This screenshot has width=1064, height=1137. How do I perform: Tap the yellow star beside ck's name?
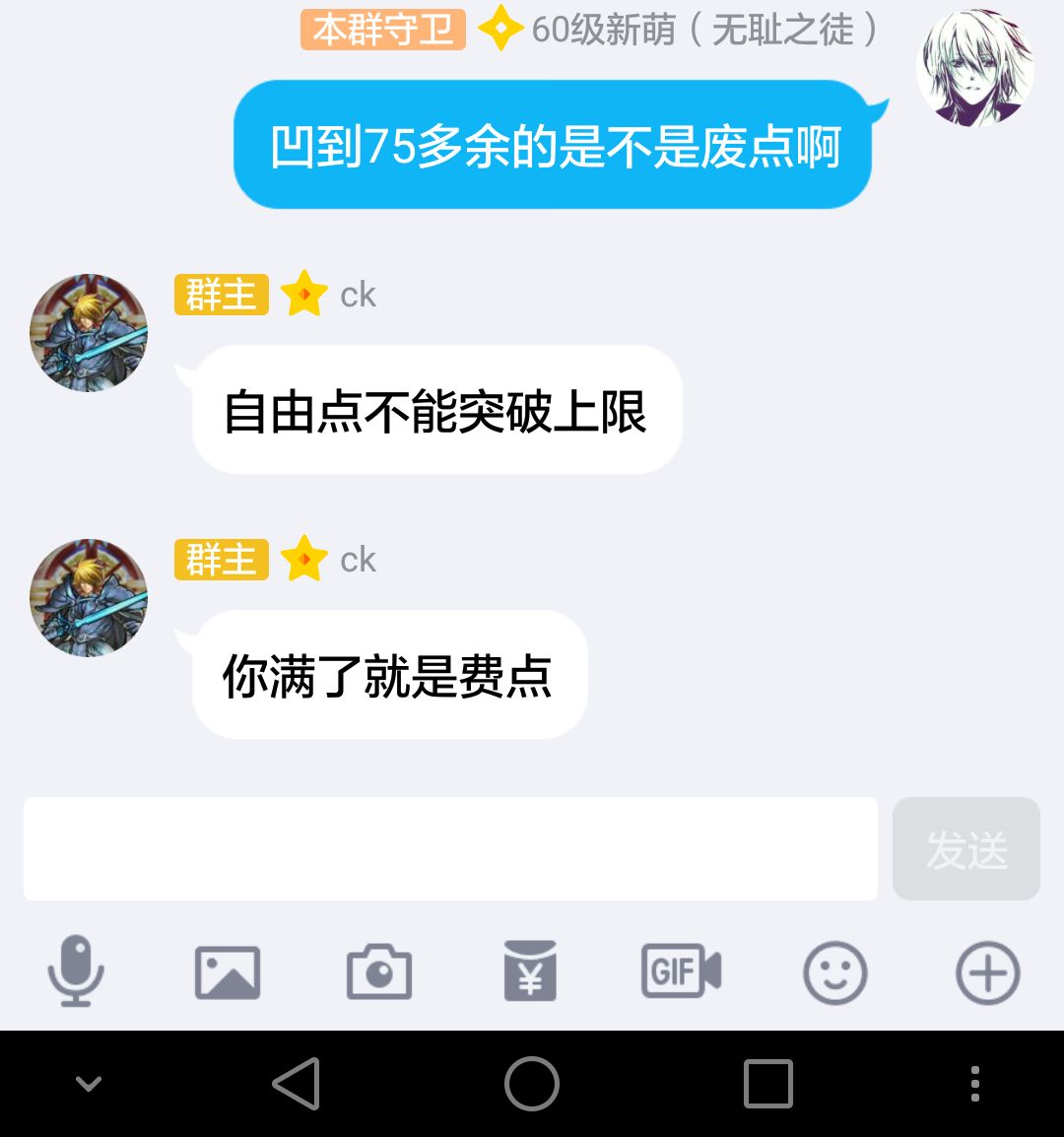[x=304, y=294]
